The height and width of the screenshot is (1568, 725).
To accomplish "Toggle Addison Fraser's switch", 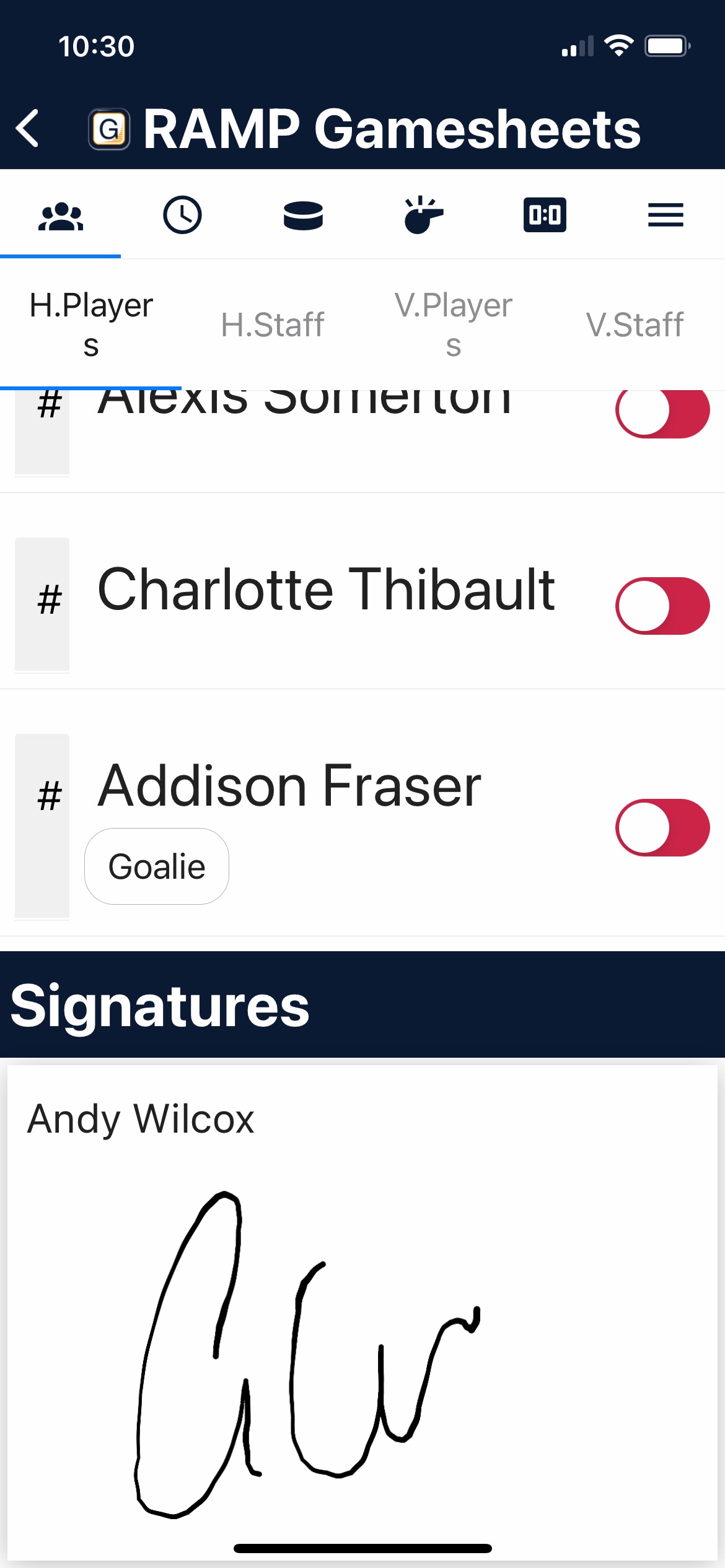I will [662, 827].
